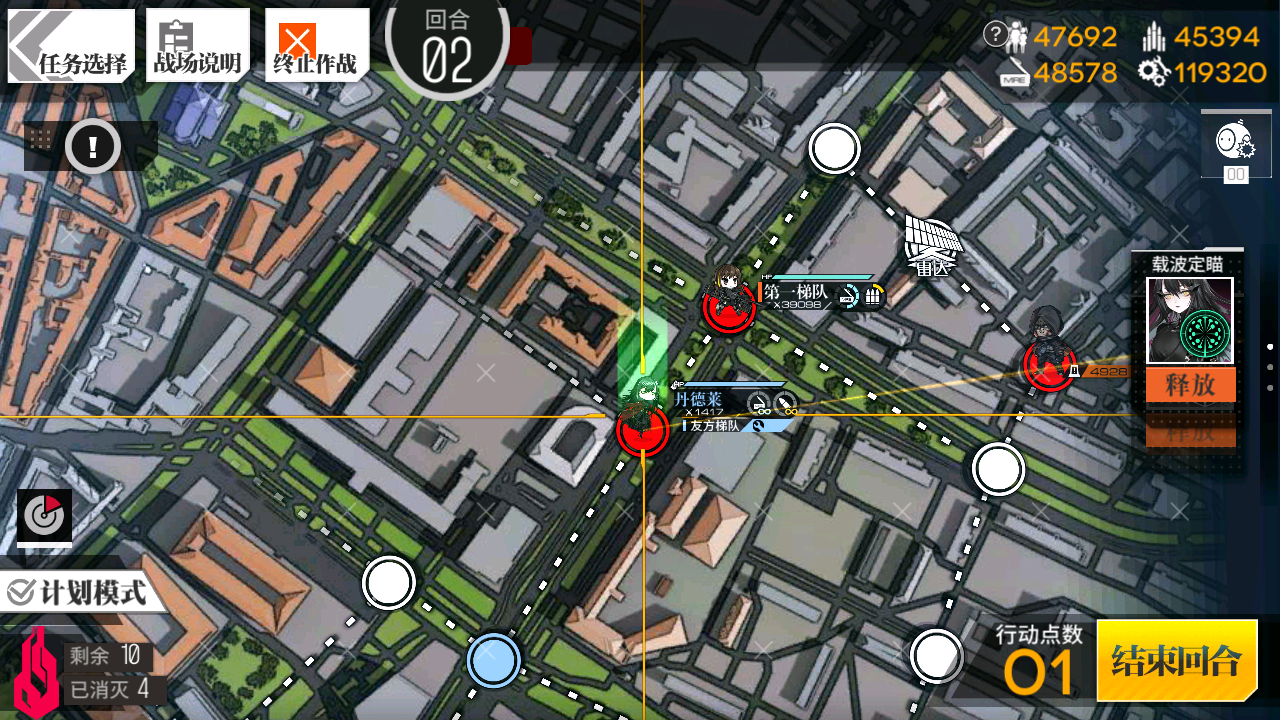The image size is (1280, 720).
Task: Select the 雷达 radar node
Action: (x=932, y=243)
